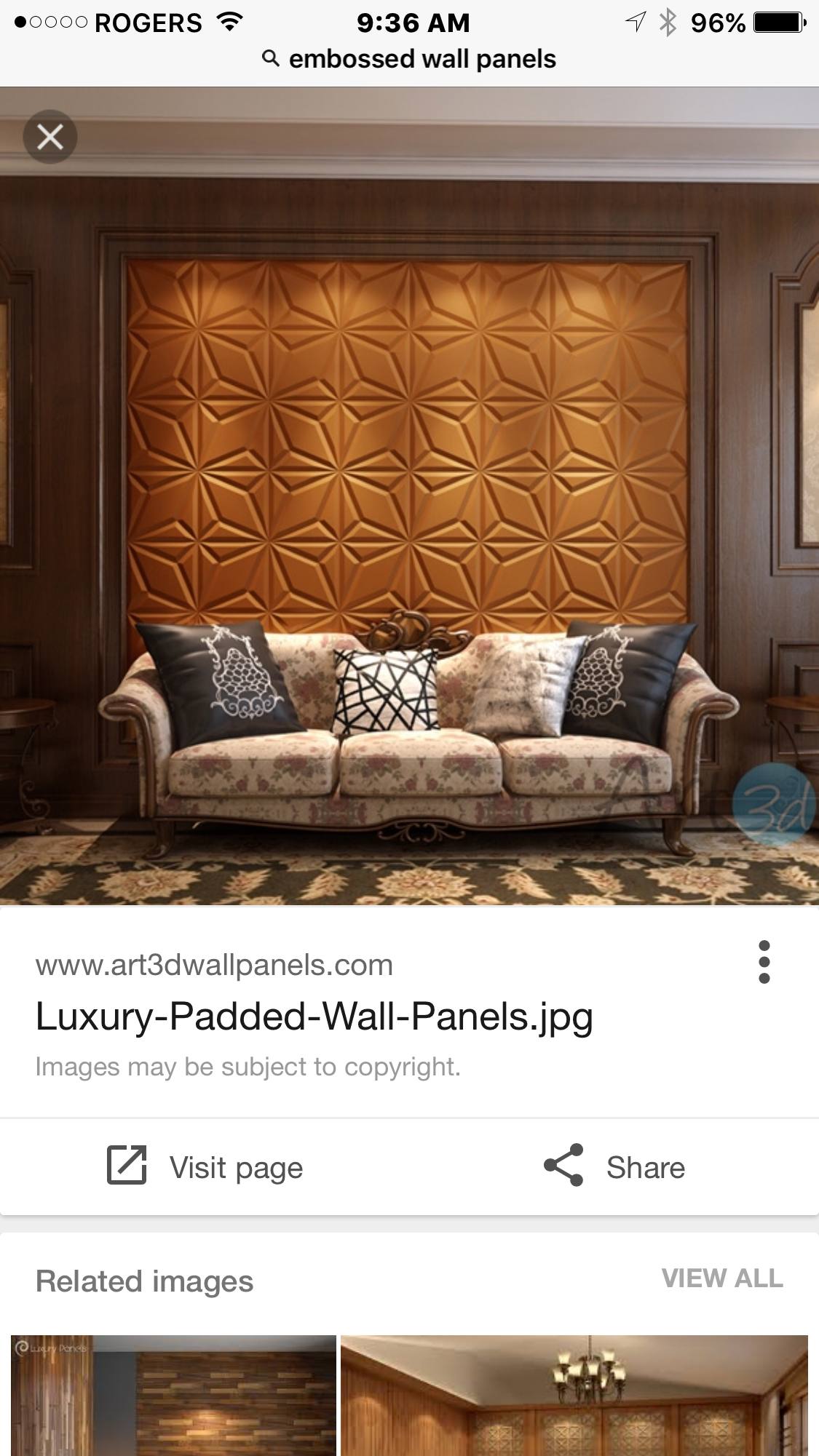This screenshot has height=1456, width=819.
Task: Tap the embossed wall panels search bar
Action: tap(409, 59)
